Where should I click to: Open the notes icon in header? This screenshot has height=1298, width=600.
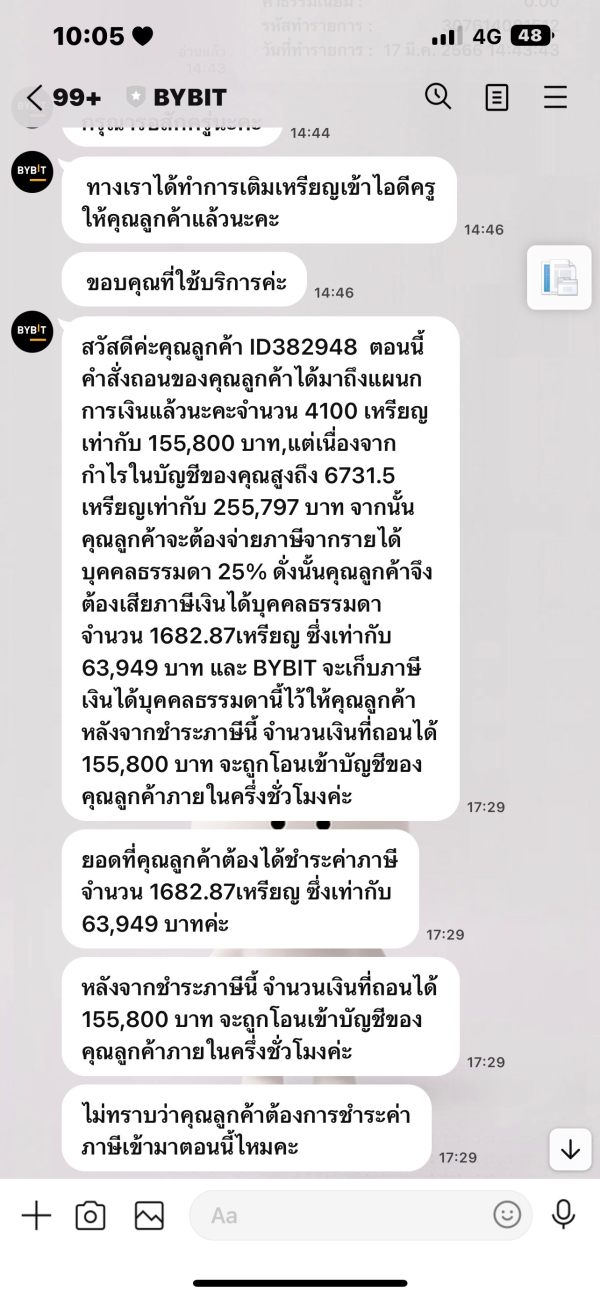pyautogui.click(x=497, y=97)
